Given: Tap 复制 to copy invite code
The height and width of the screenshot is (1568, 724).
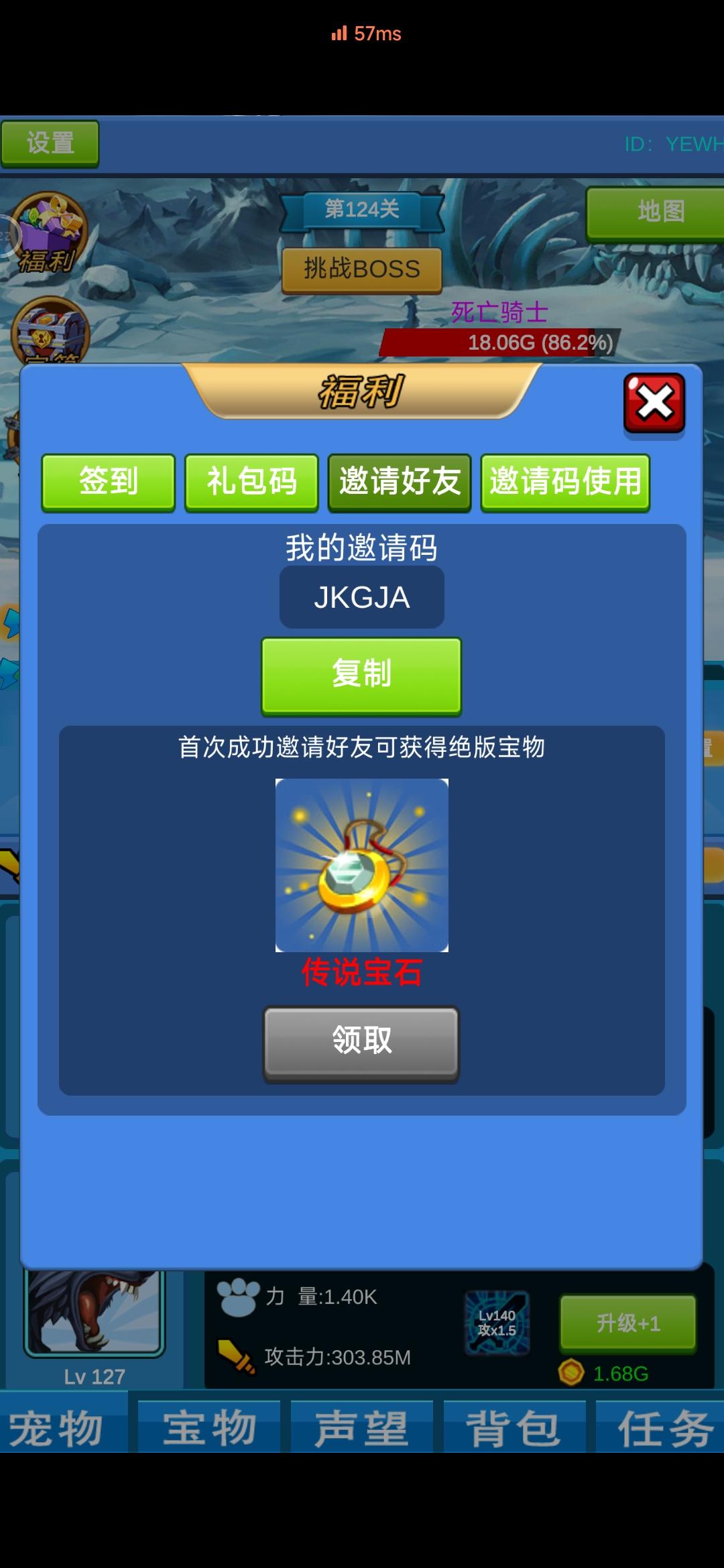Looking at the screenshot, I should [x=361, y=675].
